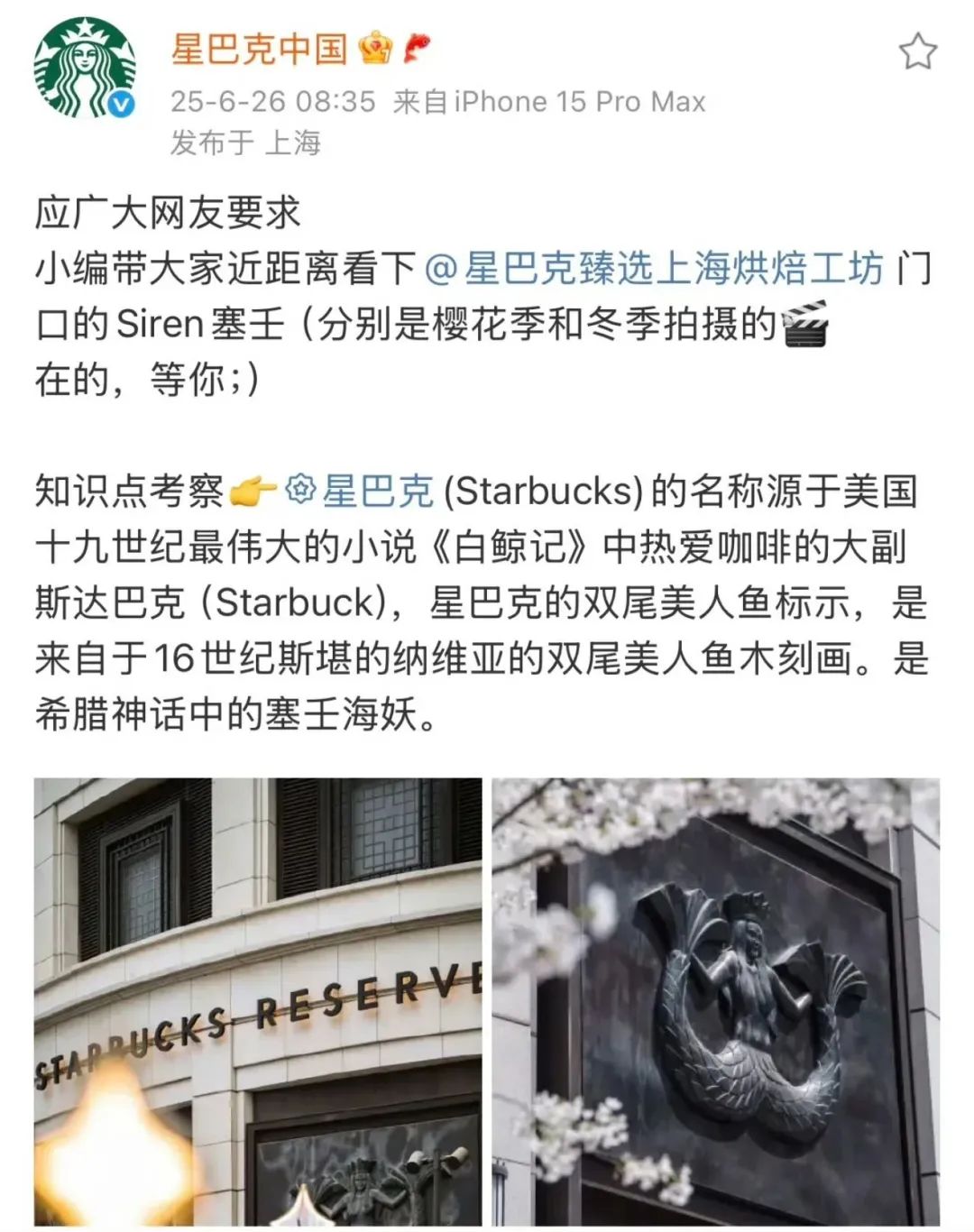This screenshot has height=1232, width=974.
Task: Open the @星巴克臻选上海烘焙工坊 mention
Action: pos(654,270)
